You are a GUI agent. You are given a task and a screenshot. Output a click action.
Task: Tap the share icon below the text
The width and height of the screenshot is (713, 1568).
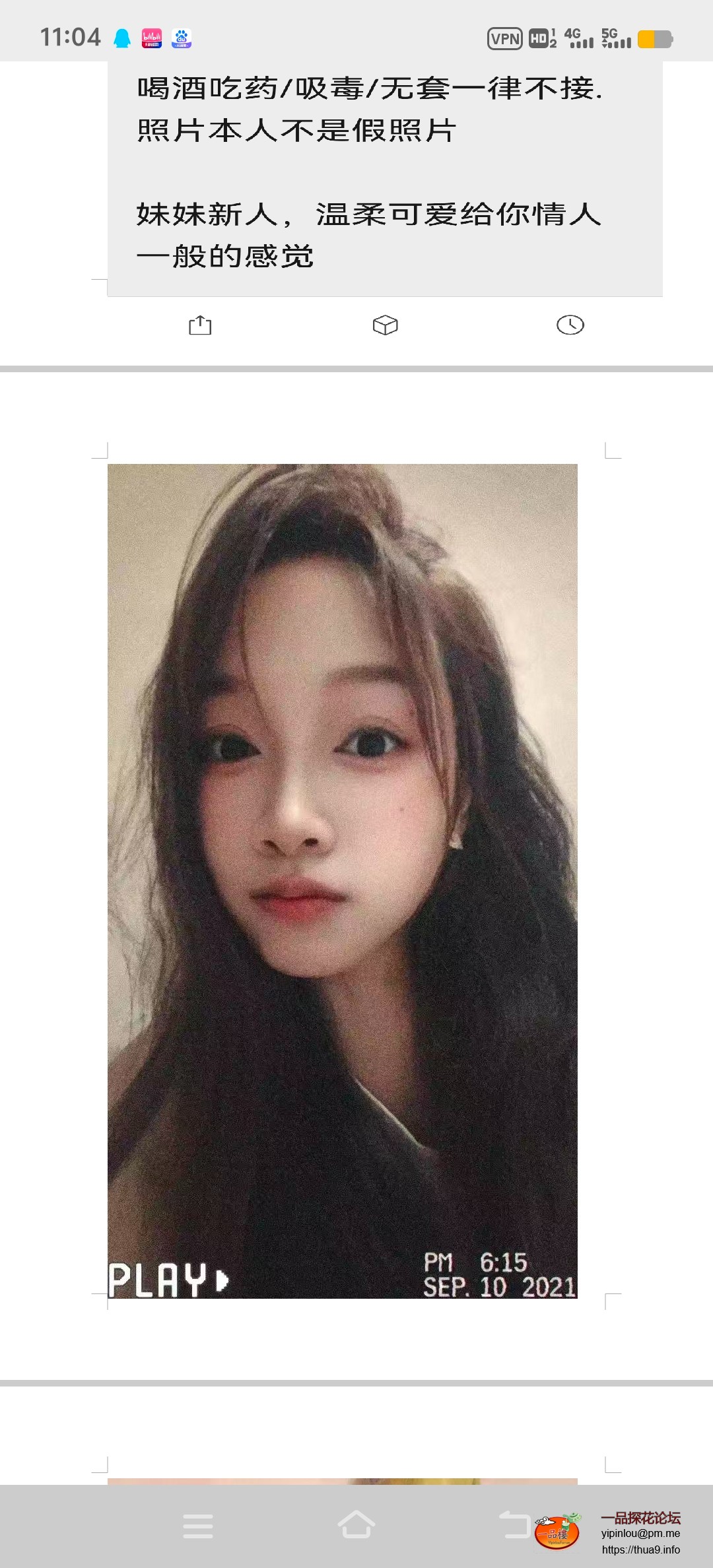[200, 325]
